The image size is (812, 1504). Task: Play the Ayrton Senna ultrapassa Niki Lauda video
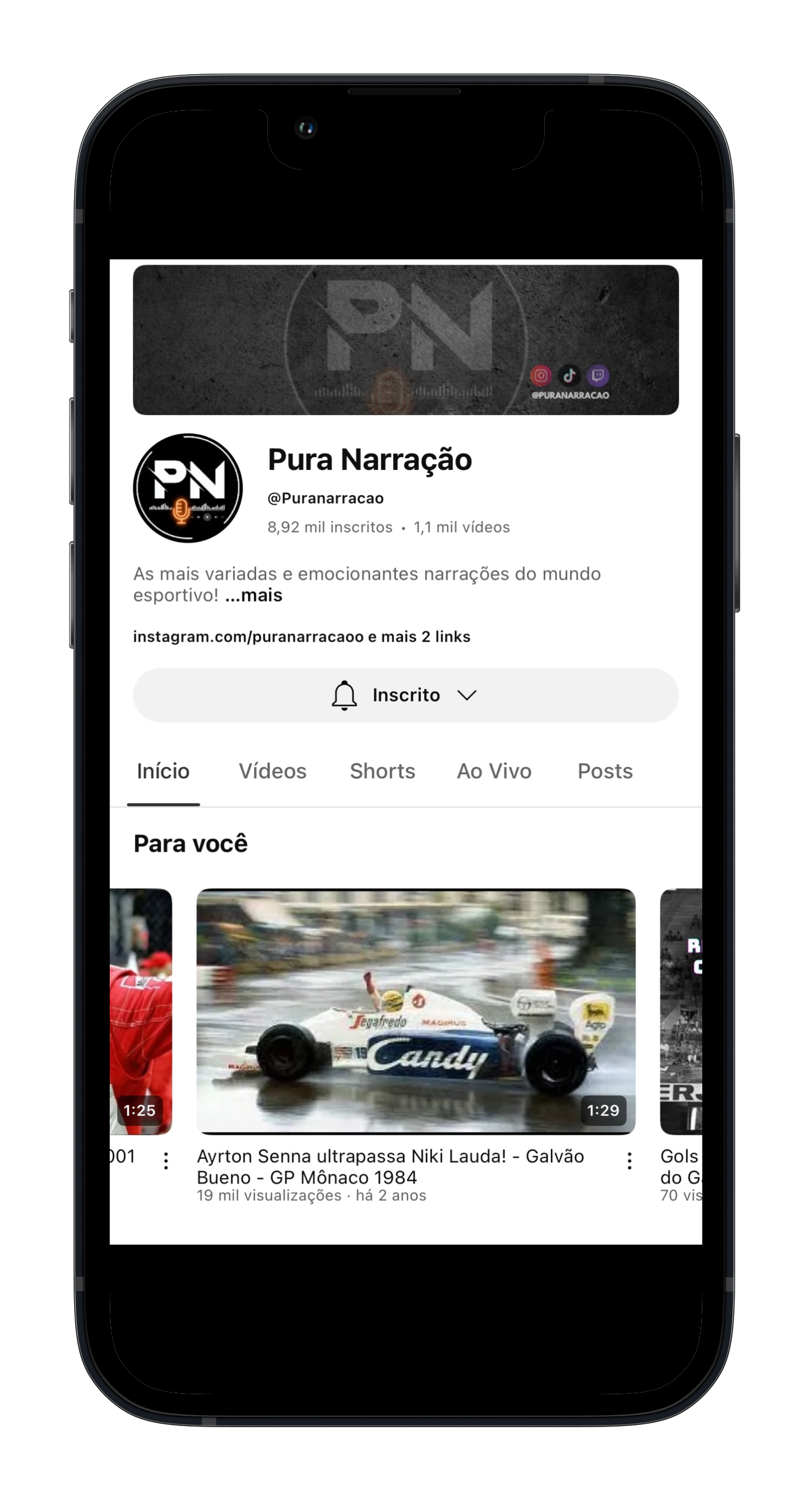point(416,1011)
